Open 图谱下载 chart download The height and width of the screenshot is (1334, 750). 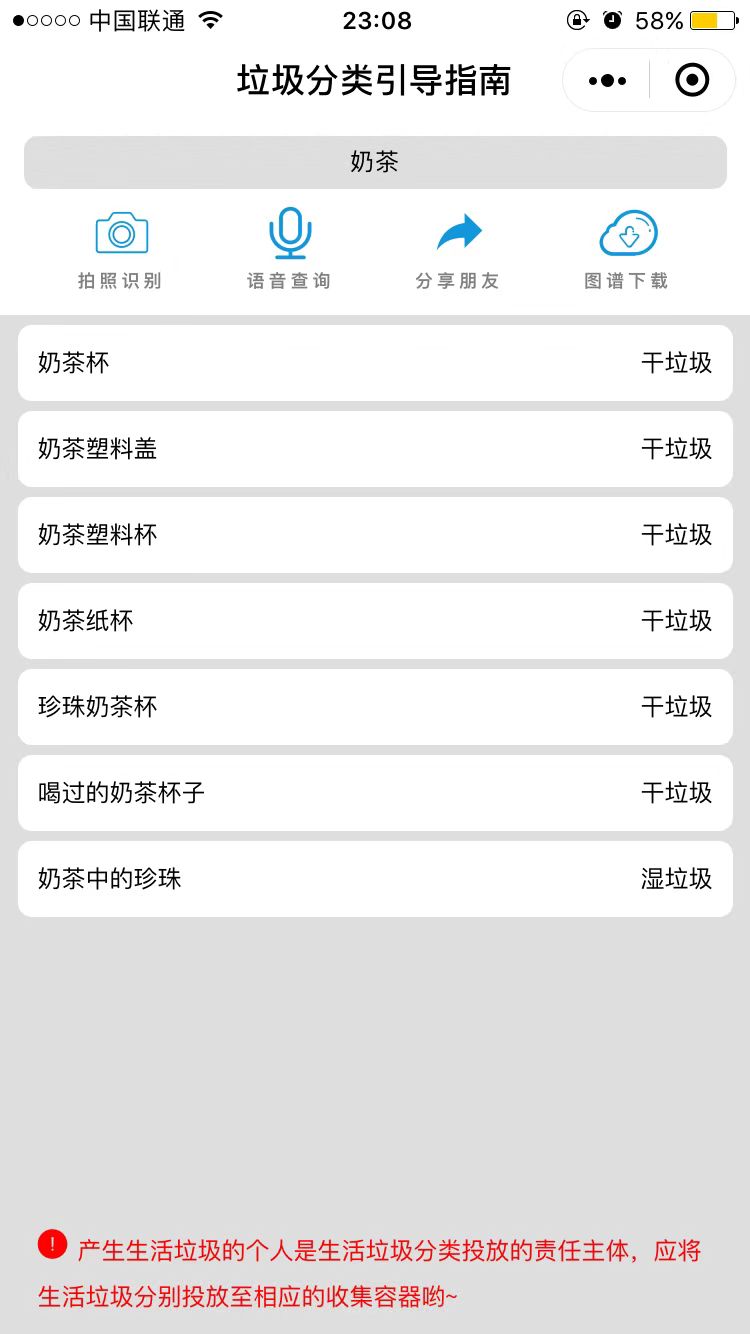(627, 250)
